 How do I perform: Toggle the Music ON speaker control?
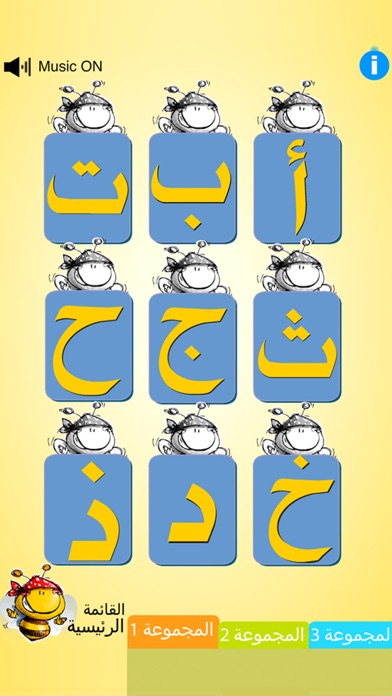[x=53, y=67]
